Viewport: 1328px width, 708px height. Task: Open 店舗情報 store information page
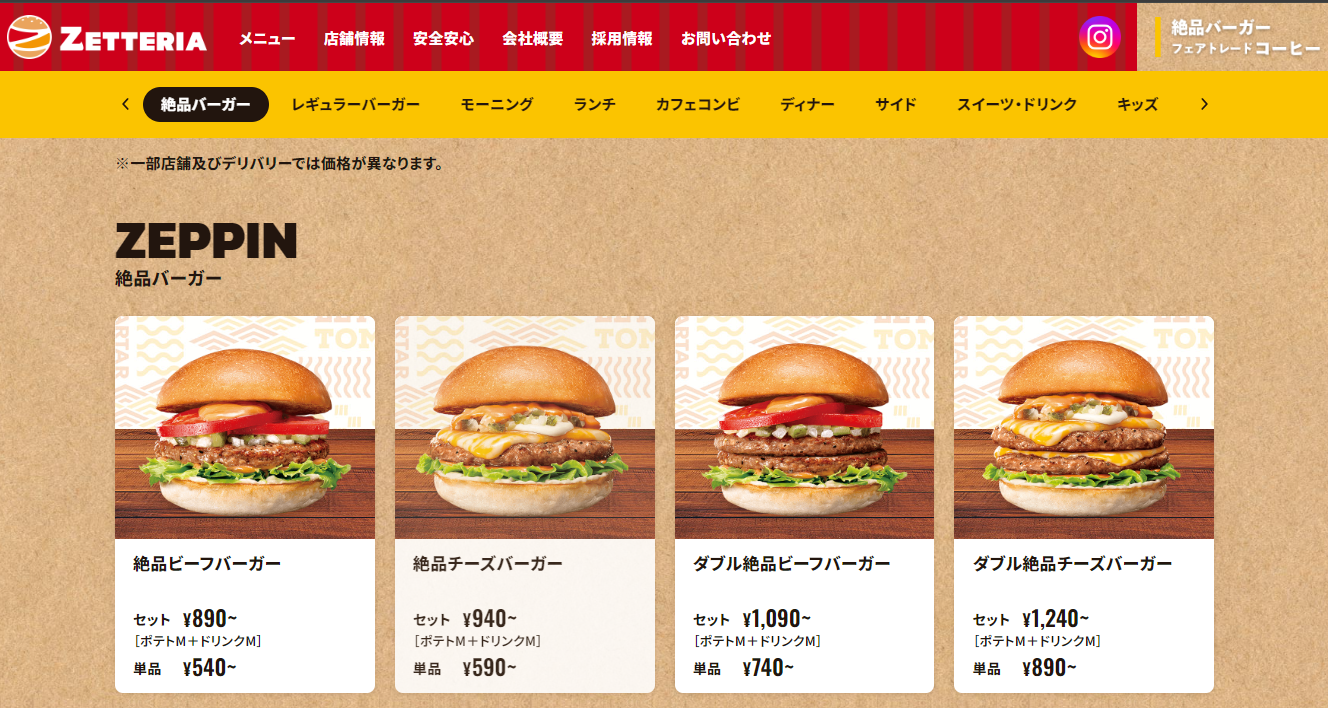click(354, 39)
